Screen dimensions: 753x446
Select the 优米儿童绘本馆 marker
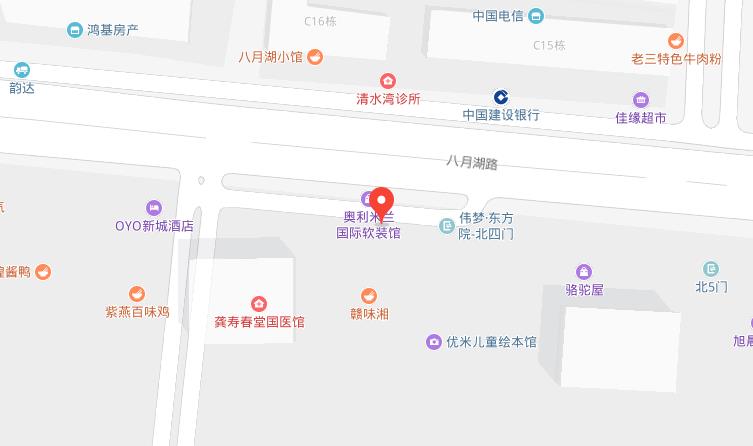433,342
